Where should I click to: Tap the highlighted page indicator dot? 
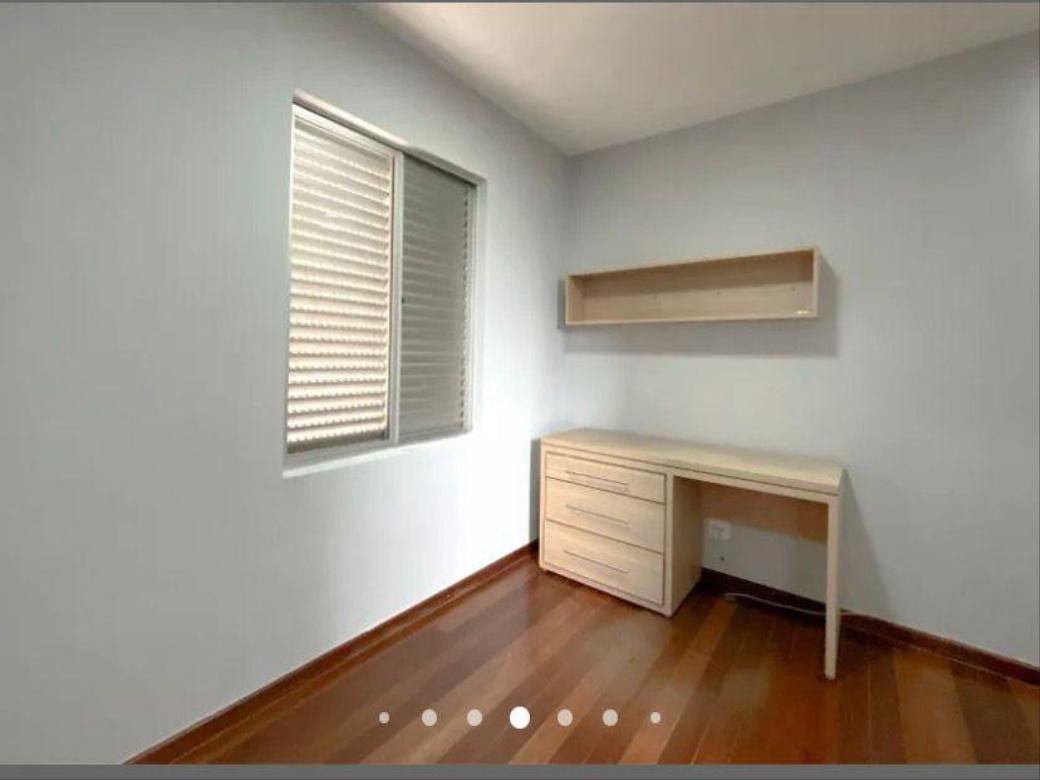click(519, 717)
